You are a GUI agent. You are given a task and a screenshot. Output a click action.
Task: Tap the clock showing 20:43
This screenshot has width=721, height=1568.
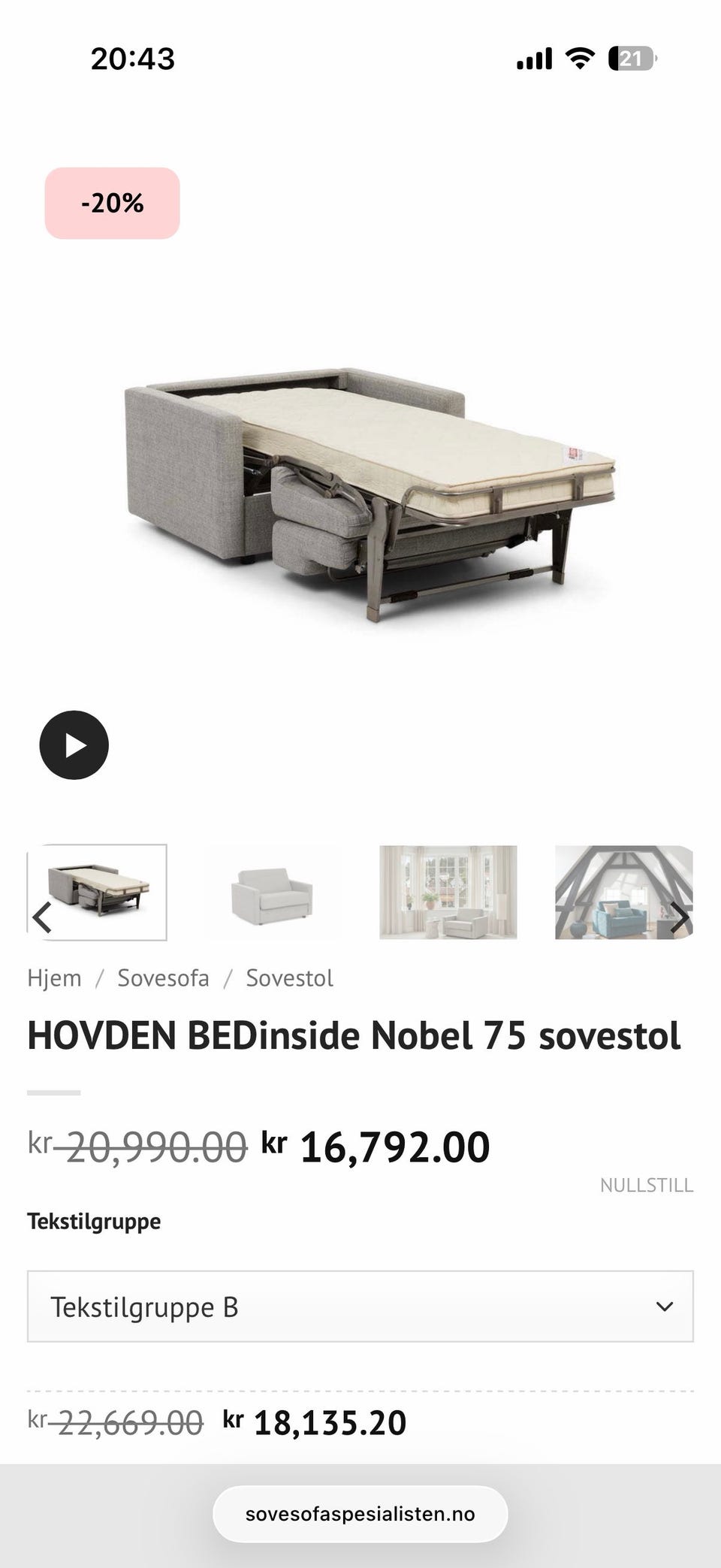[x=132, y=59]
